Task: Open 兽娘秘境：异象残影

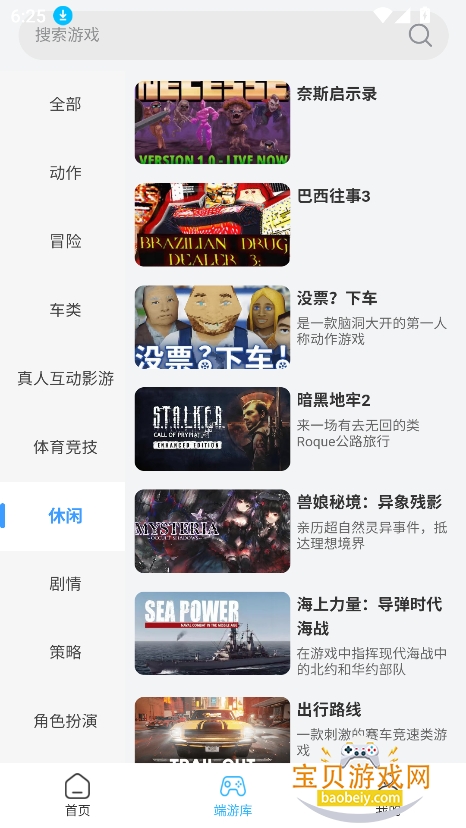Action: point(292,531)
